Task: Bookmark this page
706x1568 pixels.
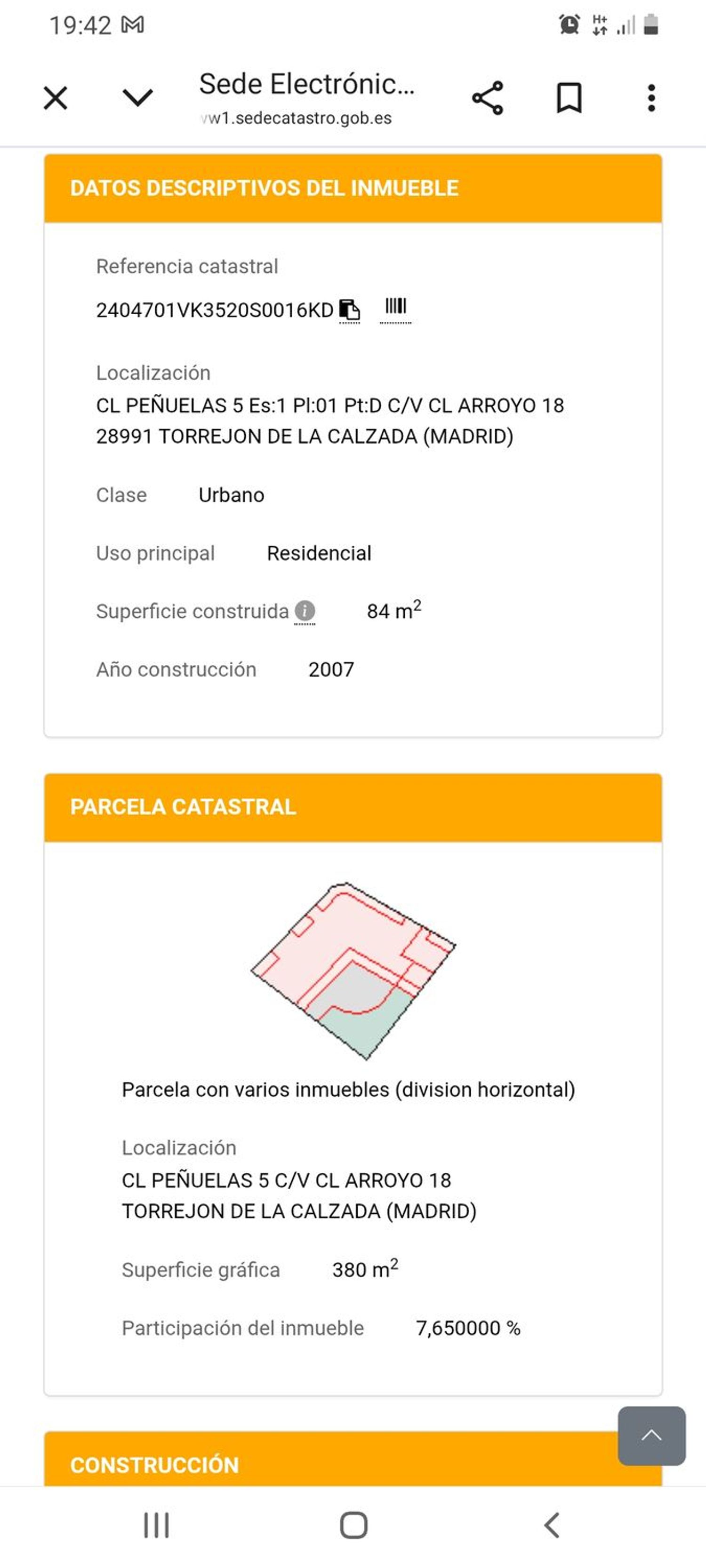Action: [569, 98]
